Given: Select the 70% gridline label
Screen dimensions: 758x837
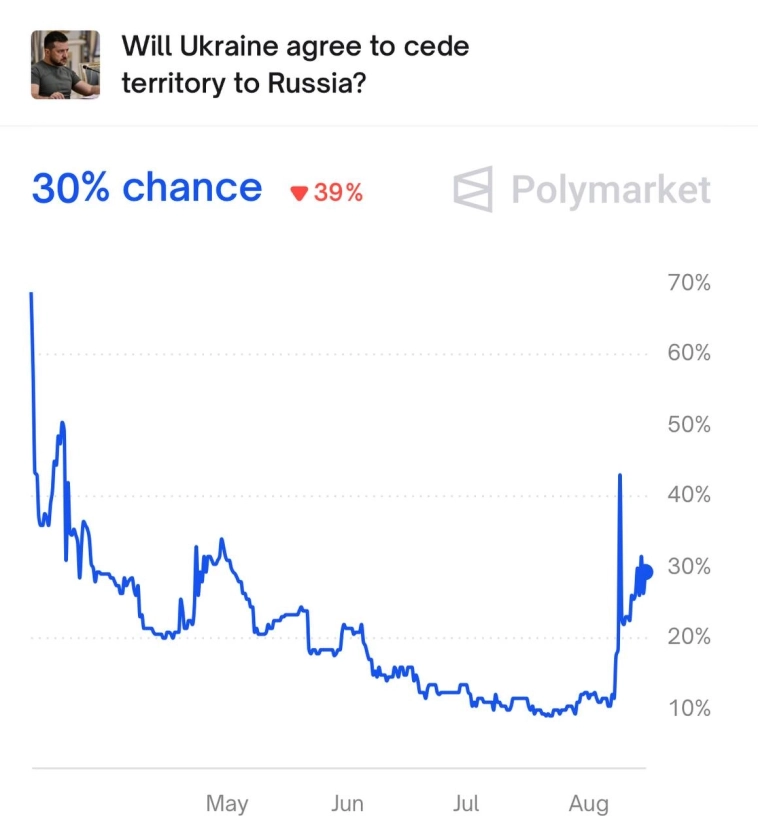Looking at the screenshot, I should (687, 281).
